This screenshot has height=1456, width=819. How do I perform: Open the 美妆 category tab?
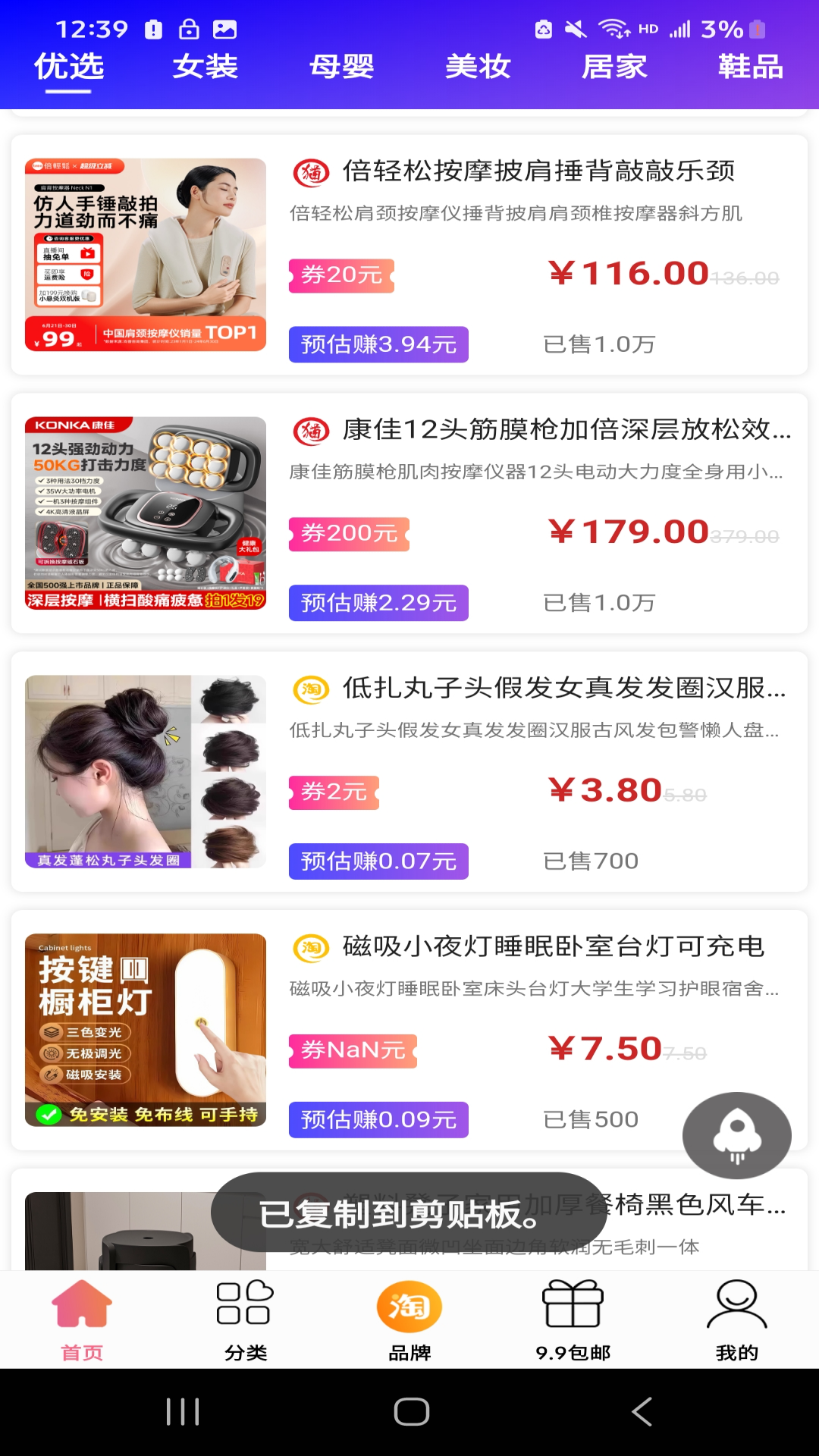[478, 67]
